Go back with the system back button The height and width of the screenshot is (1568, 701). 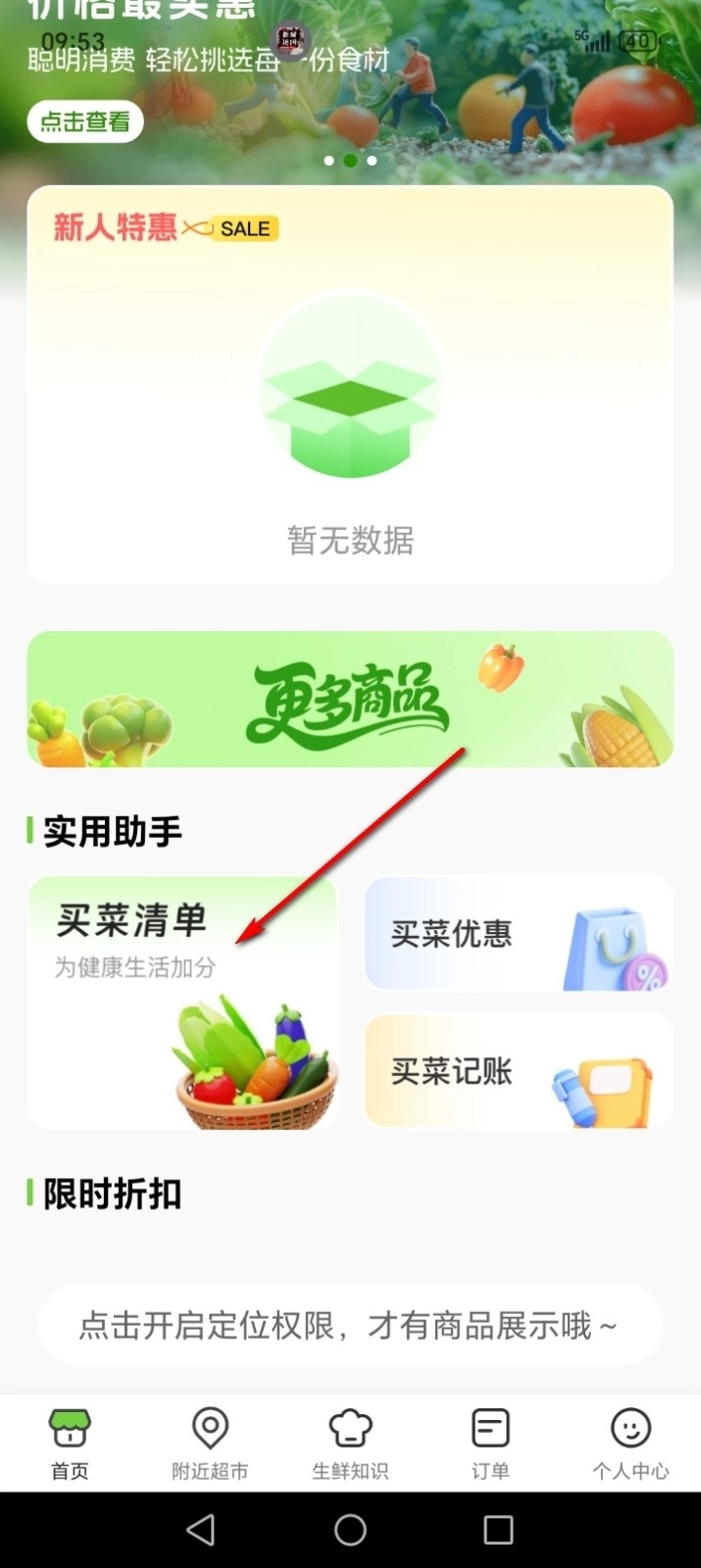point(201,1530)
